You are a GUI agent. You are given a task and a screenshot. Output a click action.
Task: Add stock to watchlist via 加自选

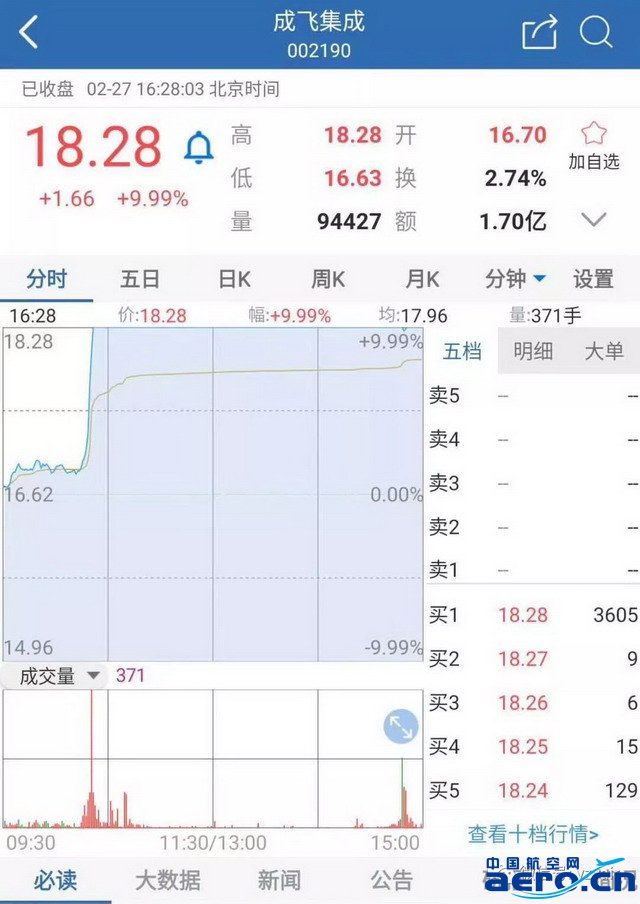pos(594,146)
